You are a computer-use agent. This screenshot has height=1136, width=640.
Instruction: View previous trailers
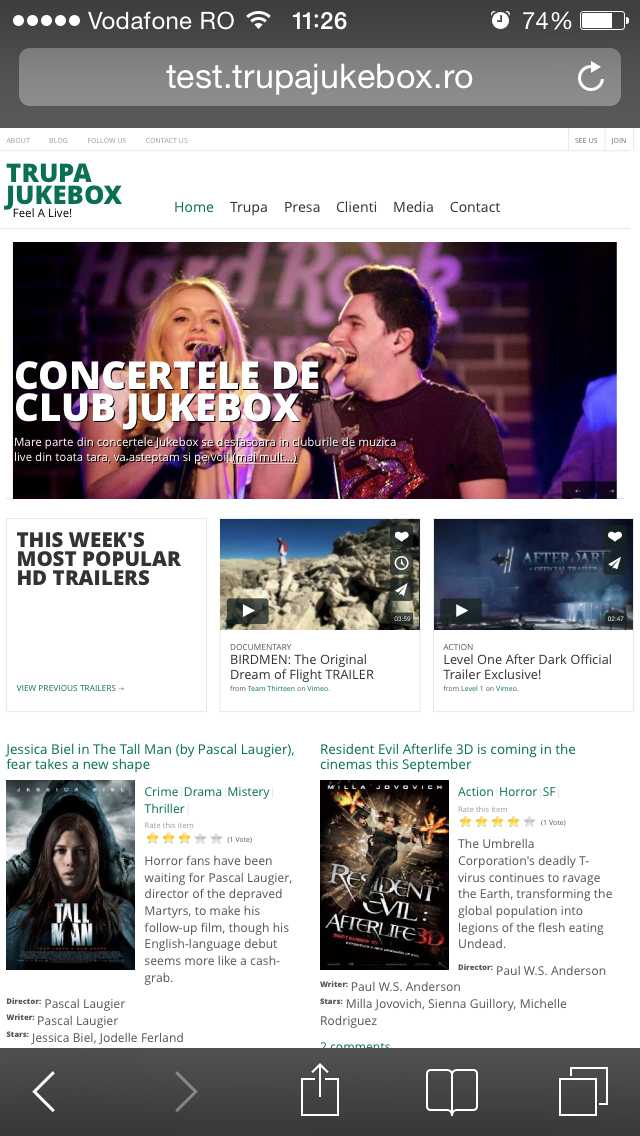[71, 688]
